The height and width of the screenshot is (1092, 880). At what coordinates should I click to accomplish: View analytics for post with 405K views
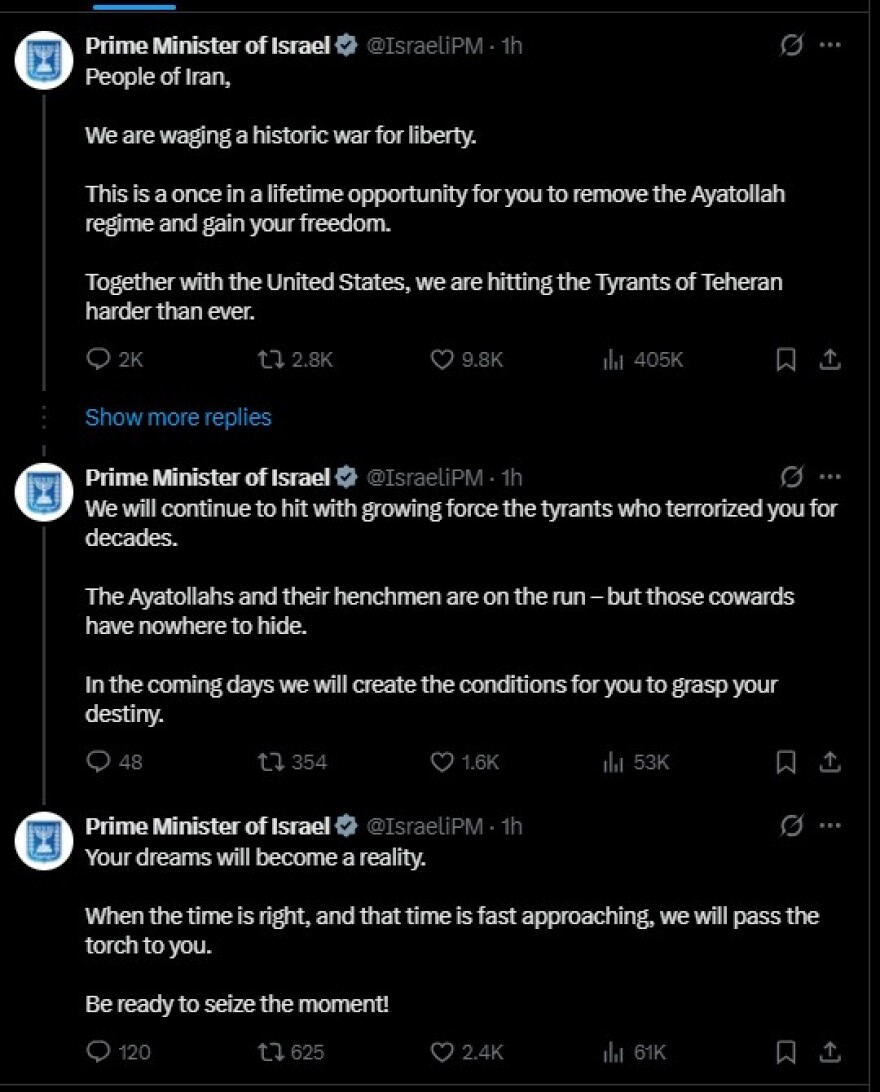(x=613, y=360)
